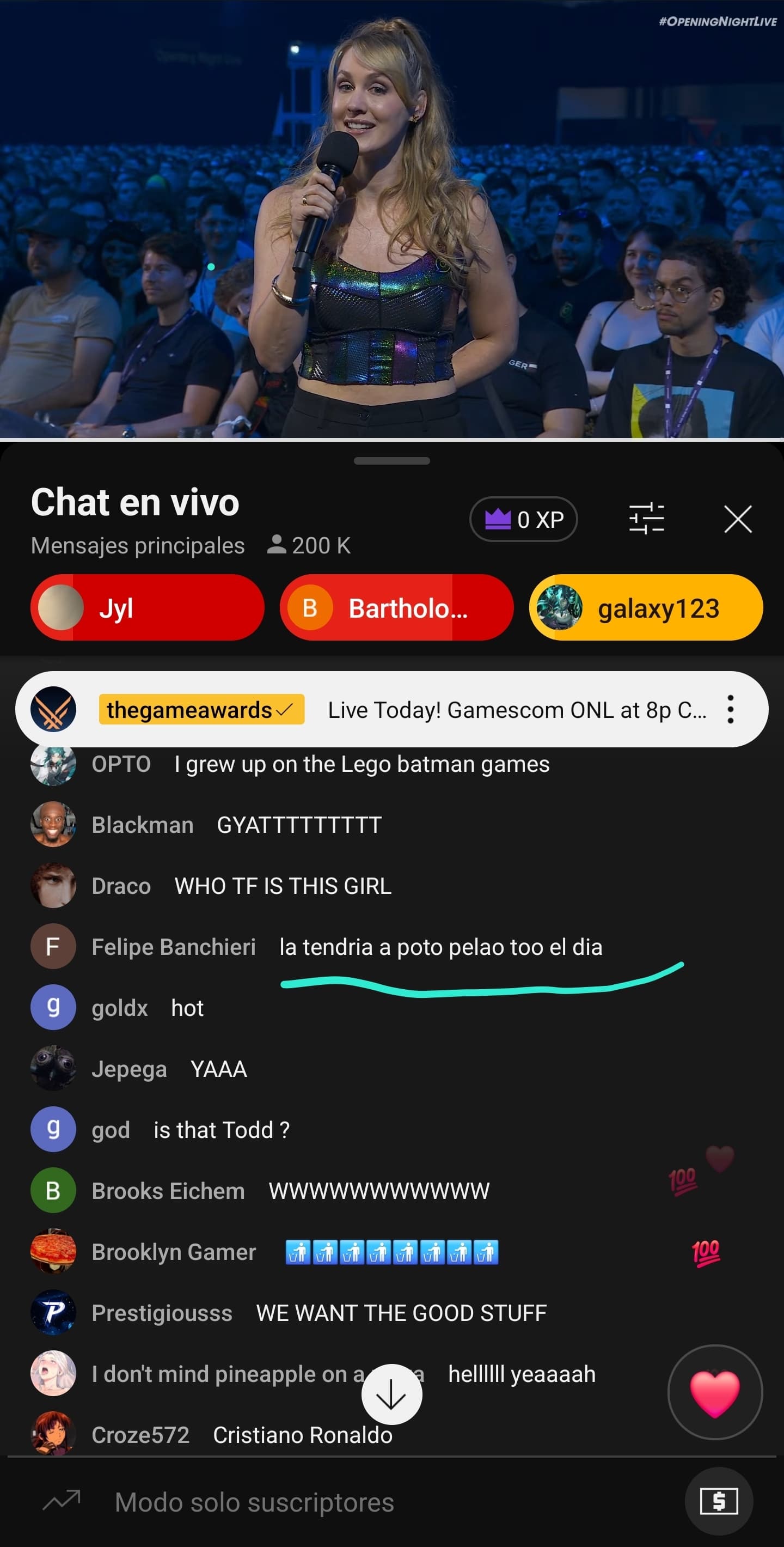Select Felipe Banchieri's chat message
The width and height of the screenshot is (784, 1547).
[x=440, y=947]
